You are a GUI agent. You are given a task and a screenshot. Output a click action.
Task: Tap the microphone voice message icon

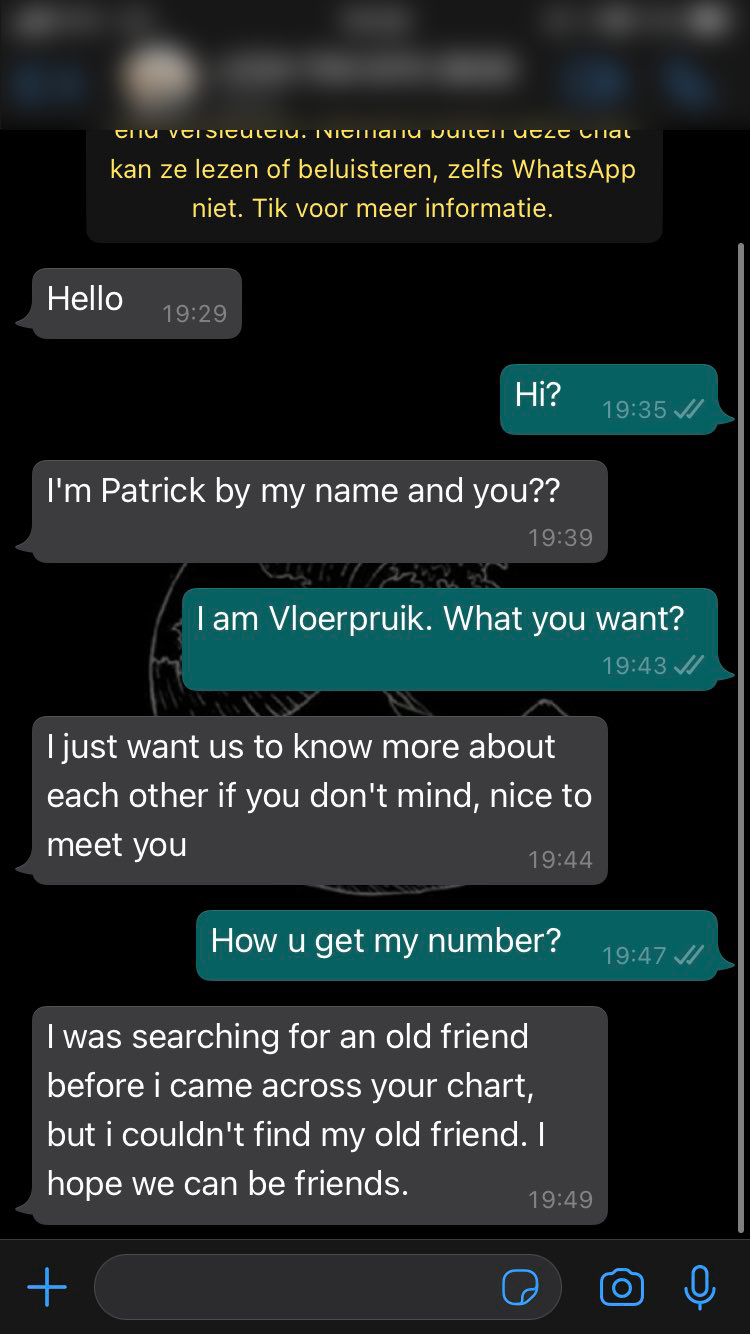(x=700, y=1287)
